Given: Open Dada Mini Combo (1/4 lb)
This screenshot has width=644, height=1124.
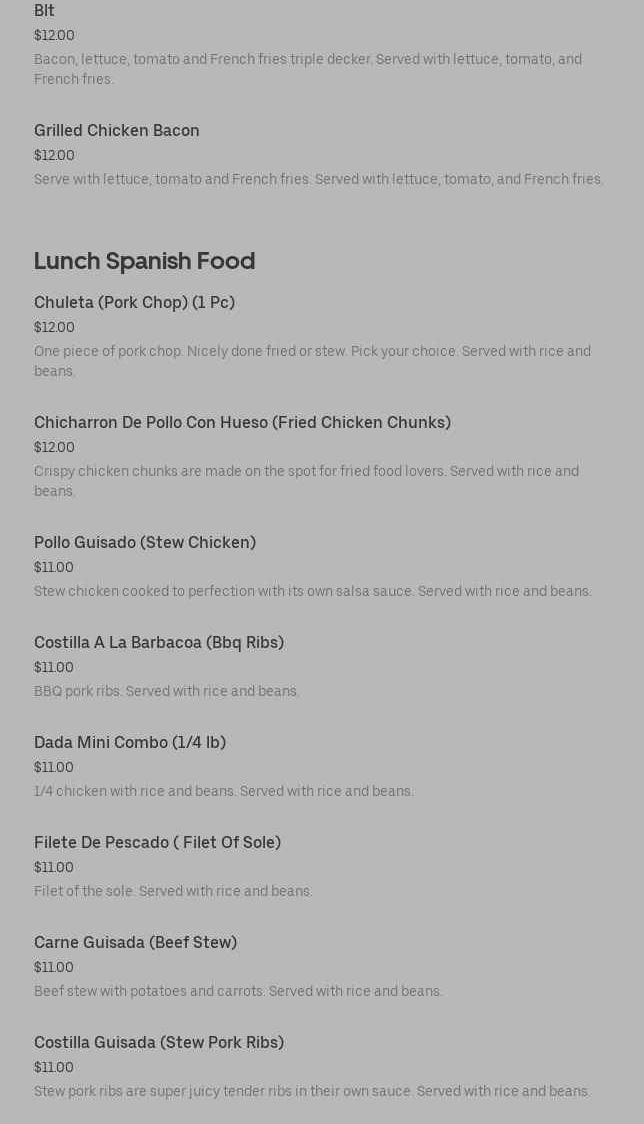Looking at the screenshot, I should pyautogui.click(x=130, y=743).
